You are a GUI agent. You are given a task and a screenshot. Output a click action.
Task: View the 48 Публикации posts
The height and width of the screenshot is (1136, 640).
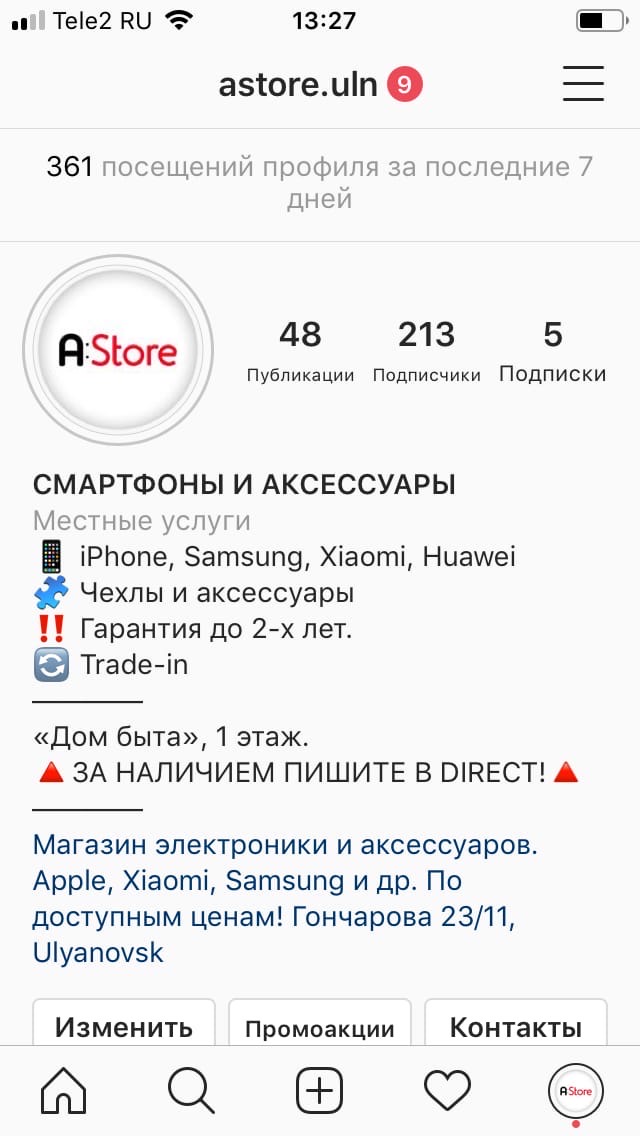[x=300, y=351]
